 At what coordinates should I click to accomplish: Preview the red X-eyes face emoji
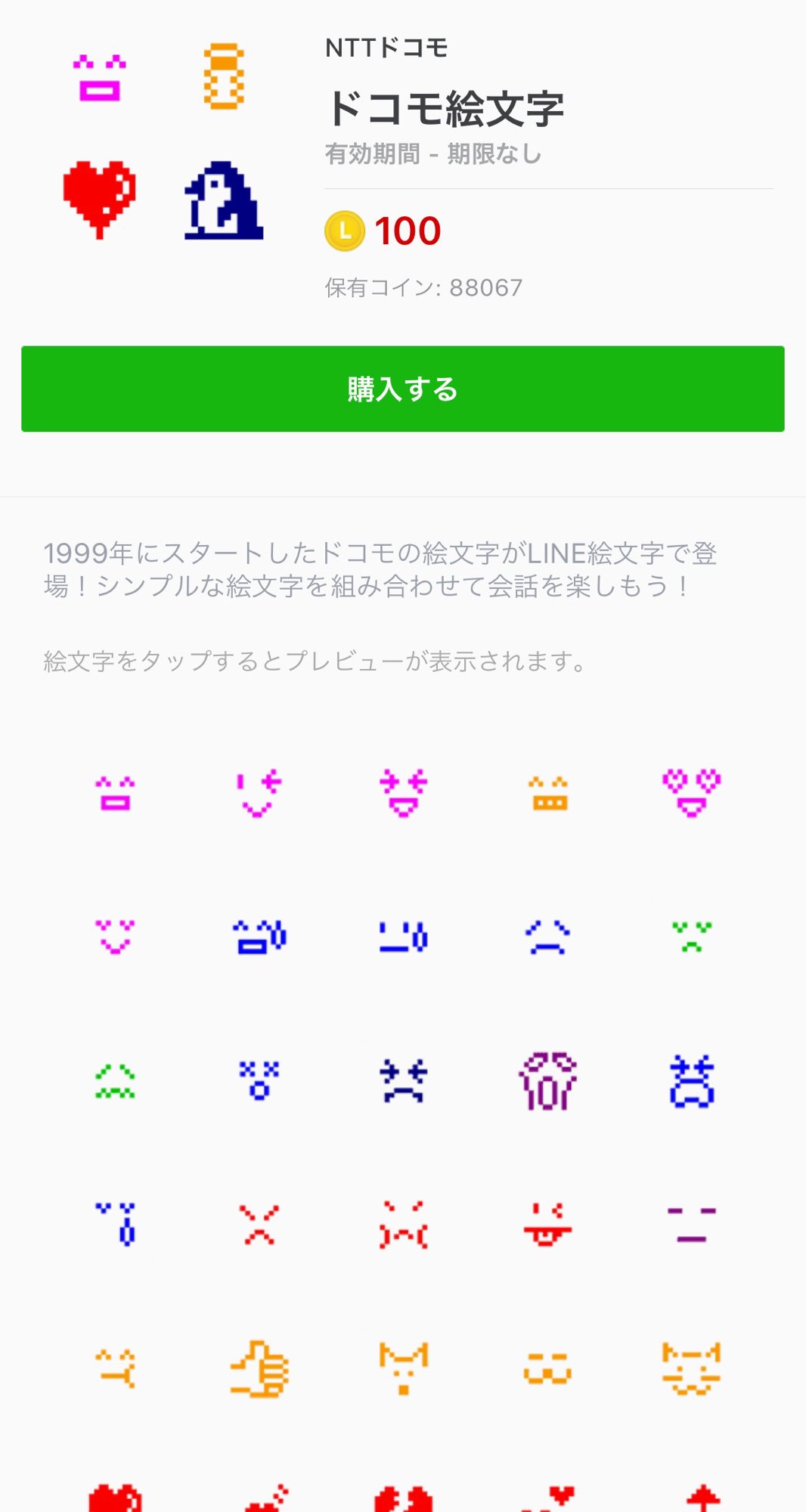point(259,1225)
